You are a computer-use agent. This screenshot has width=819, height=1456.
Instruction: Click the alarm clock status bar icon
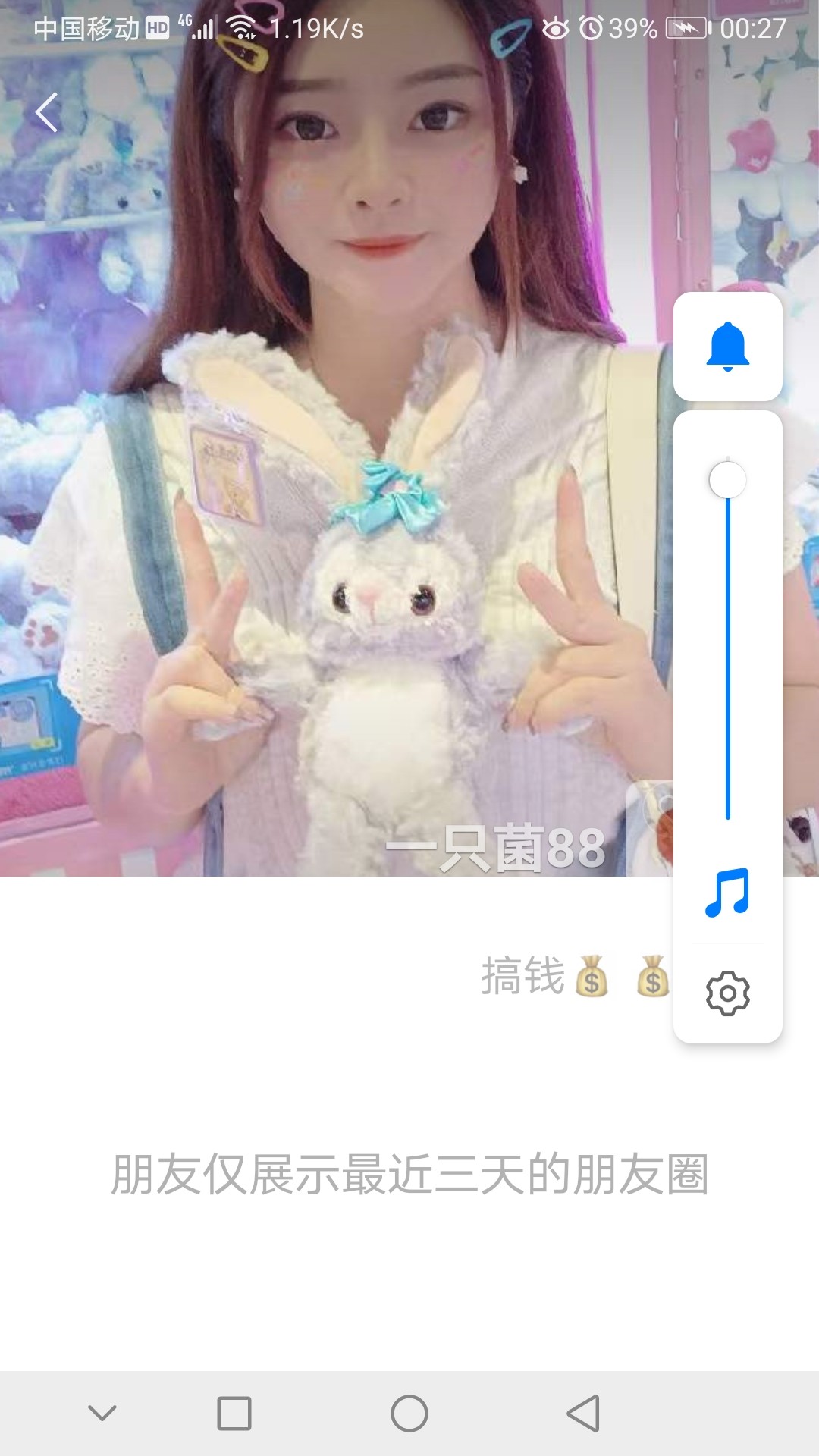592,27
